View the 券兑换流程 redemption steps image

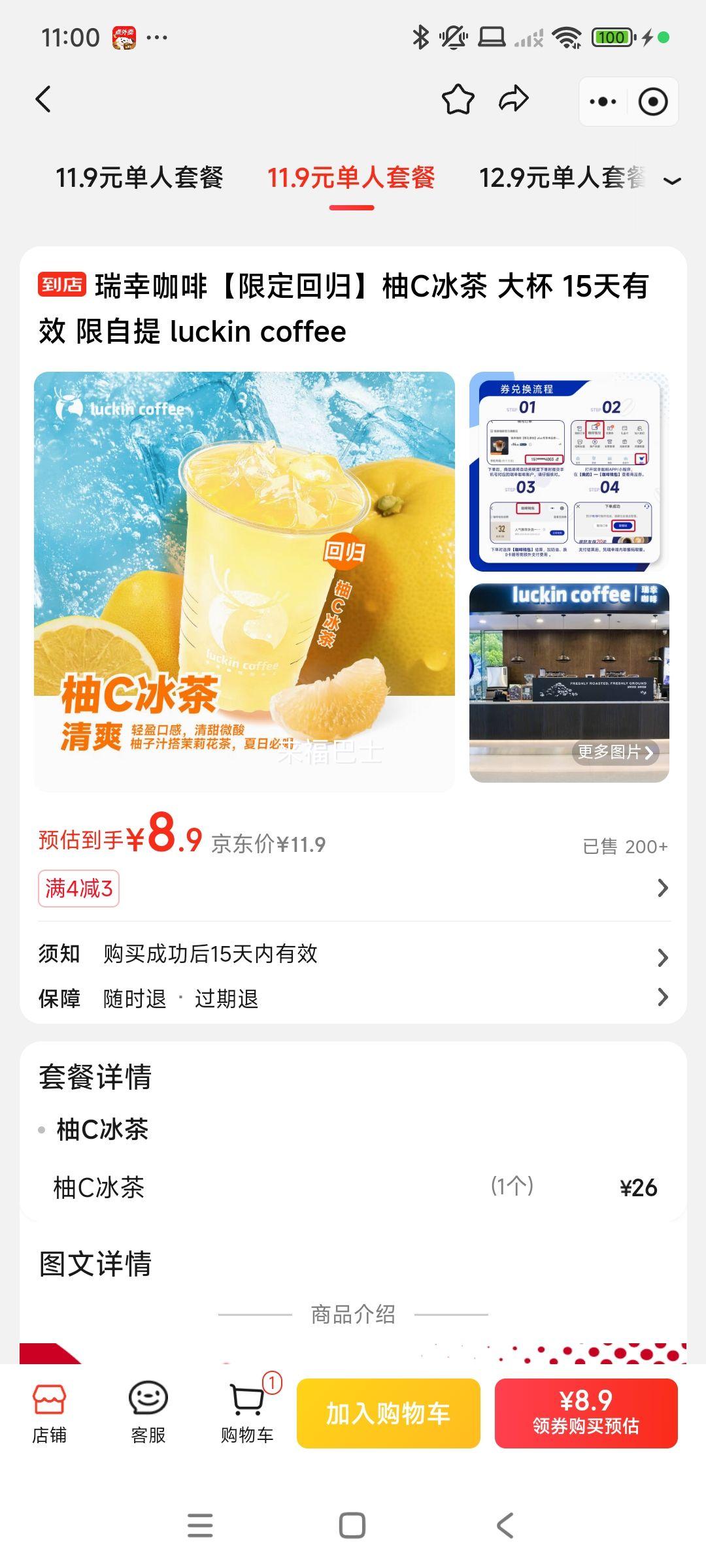(x=569, y=472)
